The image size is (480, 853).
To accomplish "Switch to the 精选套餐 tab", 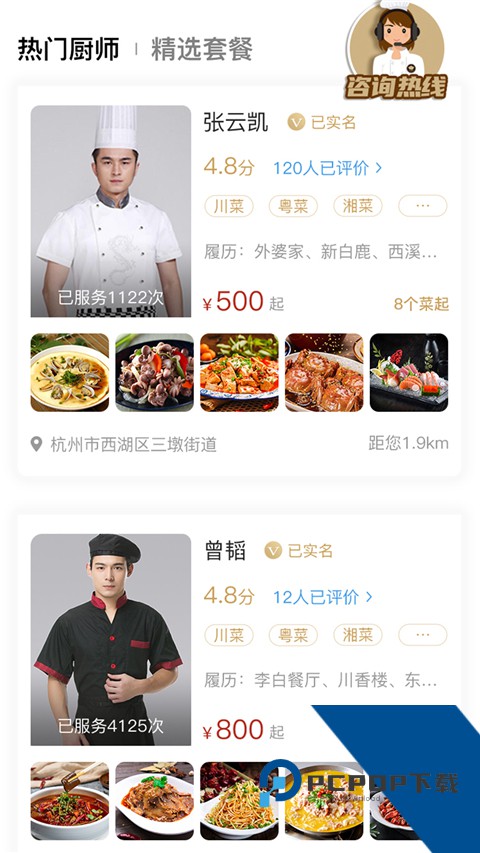I will coord(202,49).
